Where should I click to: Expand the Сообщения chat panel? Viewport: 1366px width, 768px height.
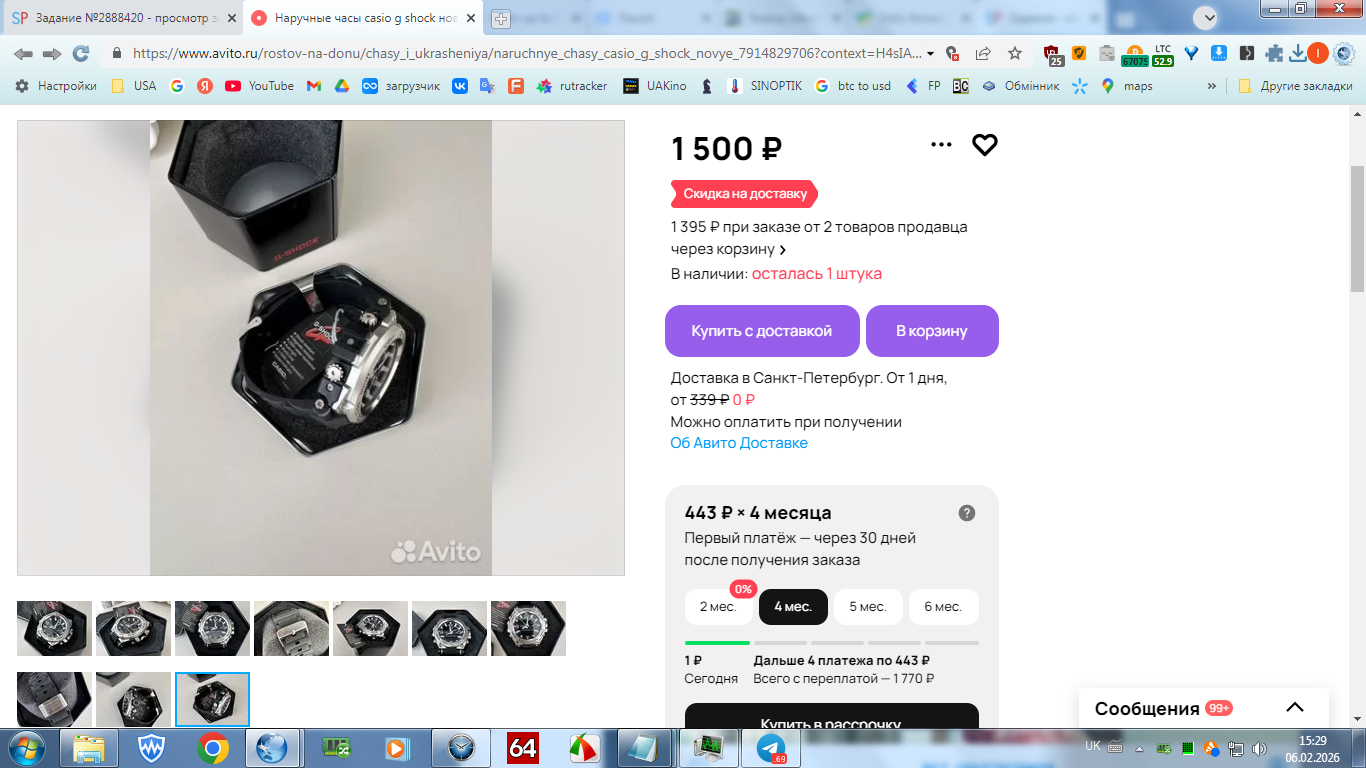1294,708
